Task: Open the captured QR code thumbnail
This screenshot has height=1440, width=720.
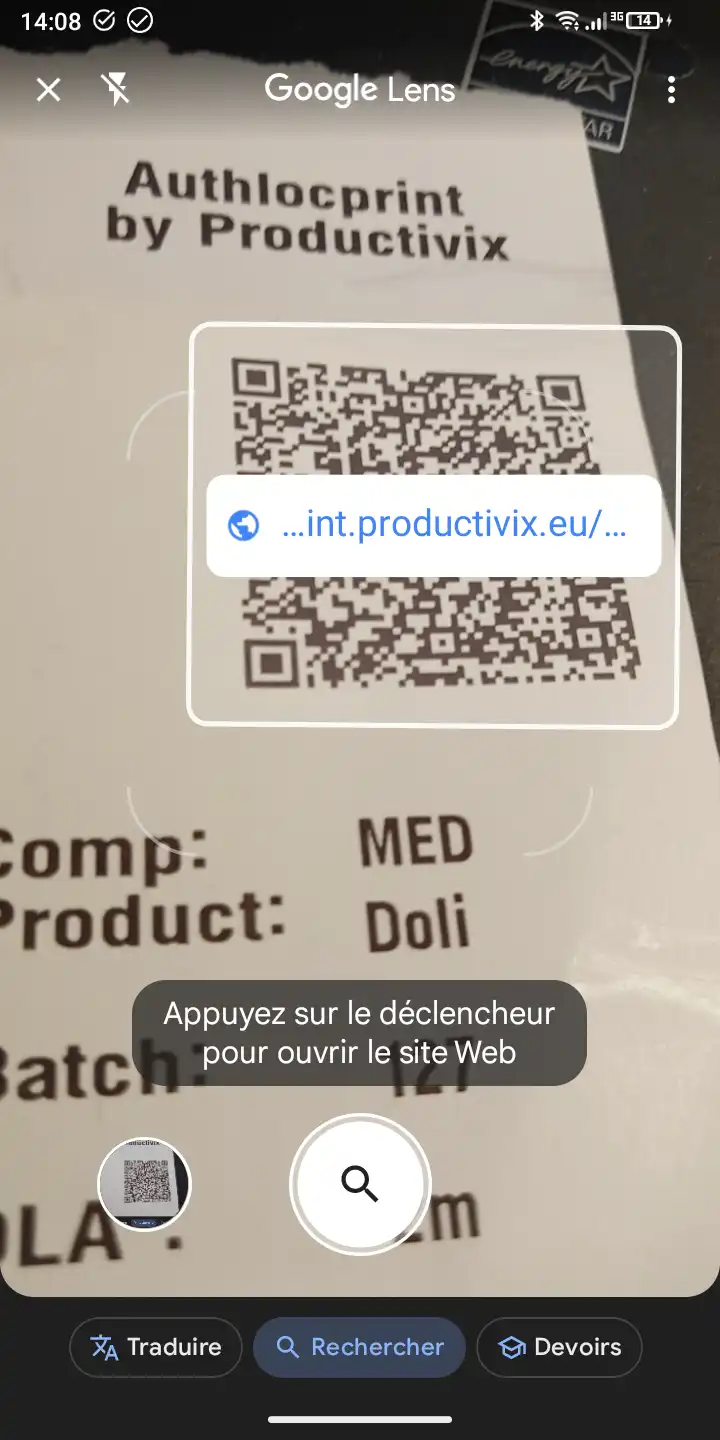Action: pyautogui.click(x=143, y=1184)
